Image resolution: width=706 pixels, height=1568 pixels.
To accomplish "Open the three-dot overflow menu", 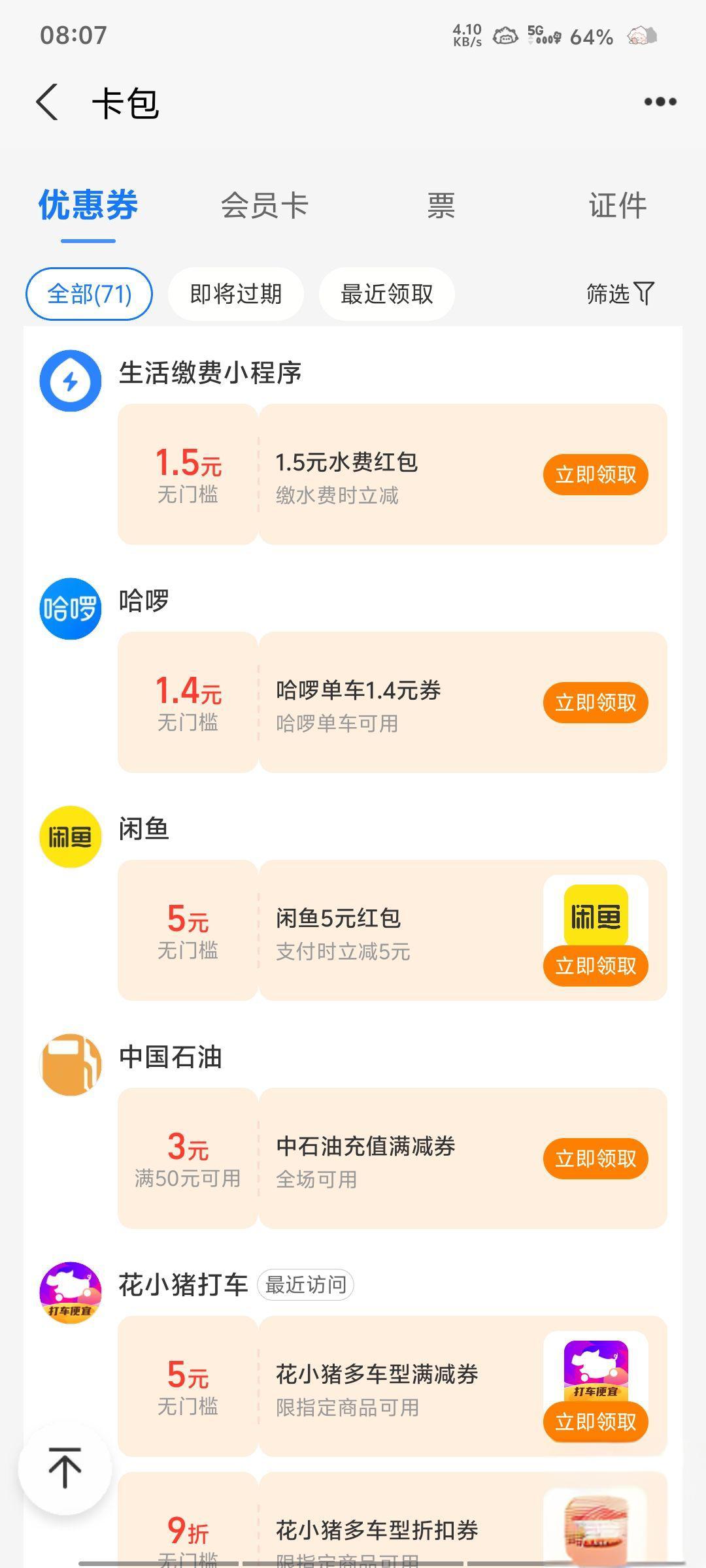I will (660, 101).
